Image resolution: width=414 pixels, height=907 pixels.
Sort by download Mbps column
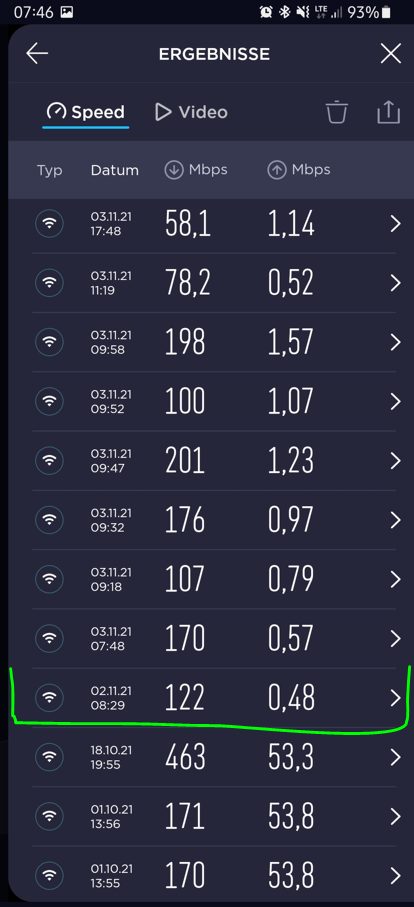[196, 170]
